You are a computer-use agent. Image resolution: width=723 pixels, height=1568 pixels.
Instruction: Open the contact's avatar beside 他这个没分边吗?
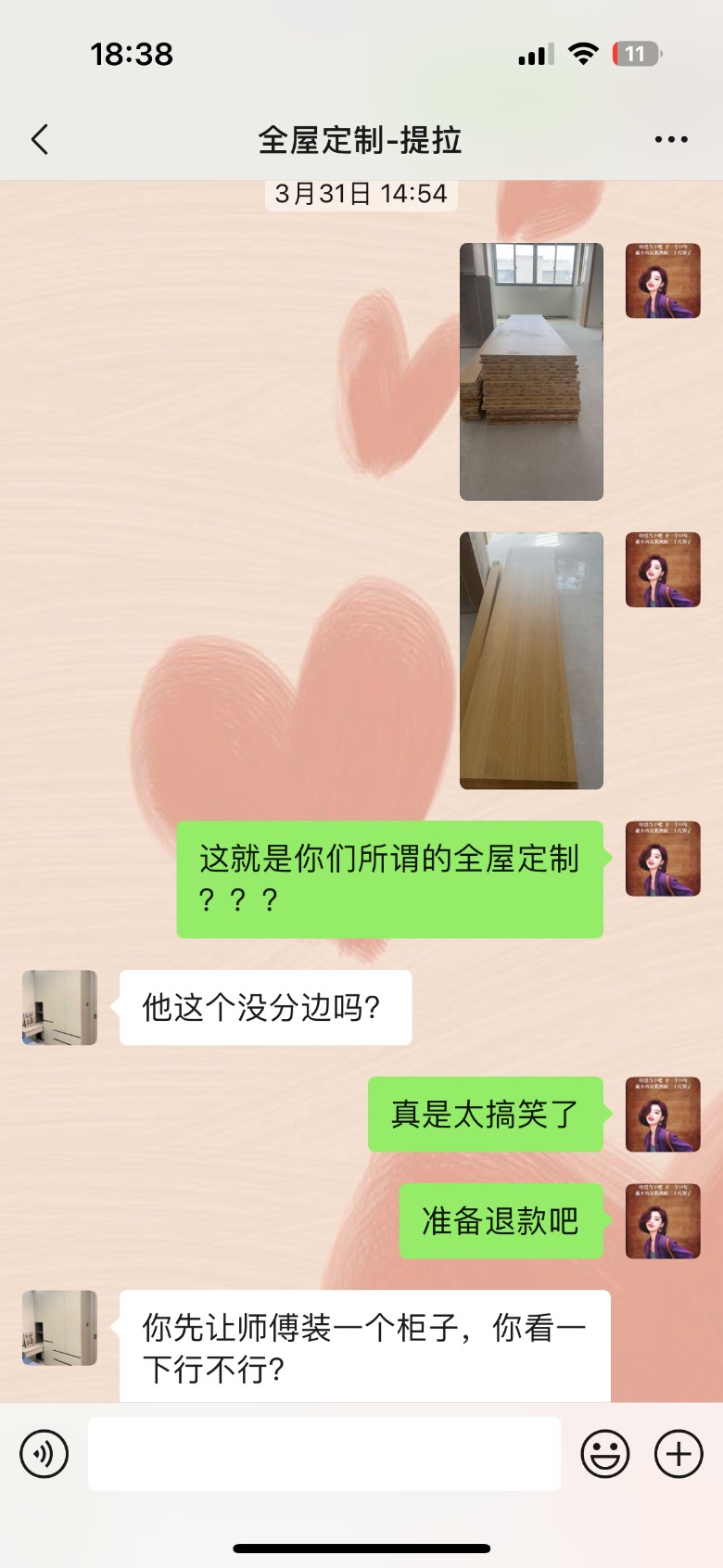59,1007
